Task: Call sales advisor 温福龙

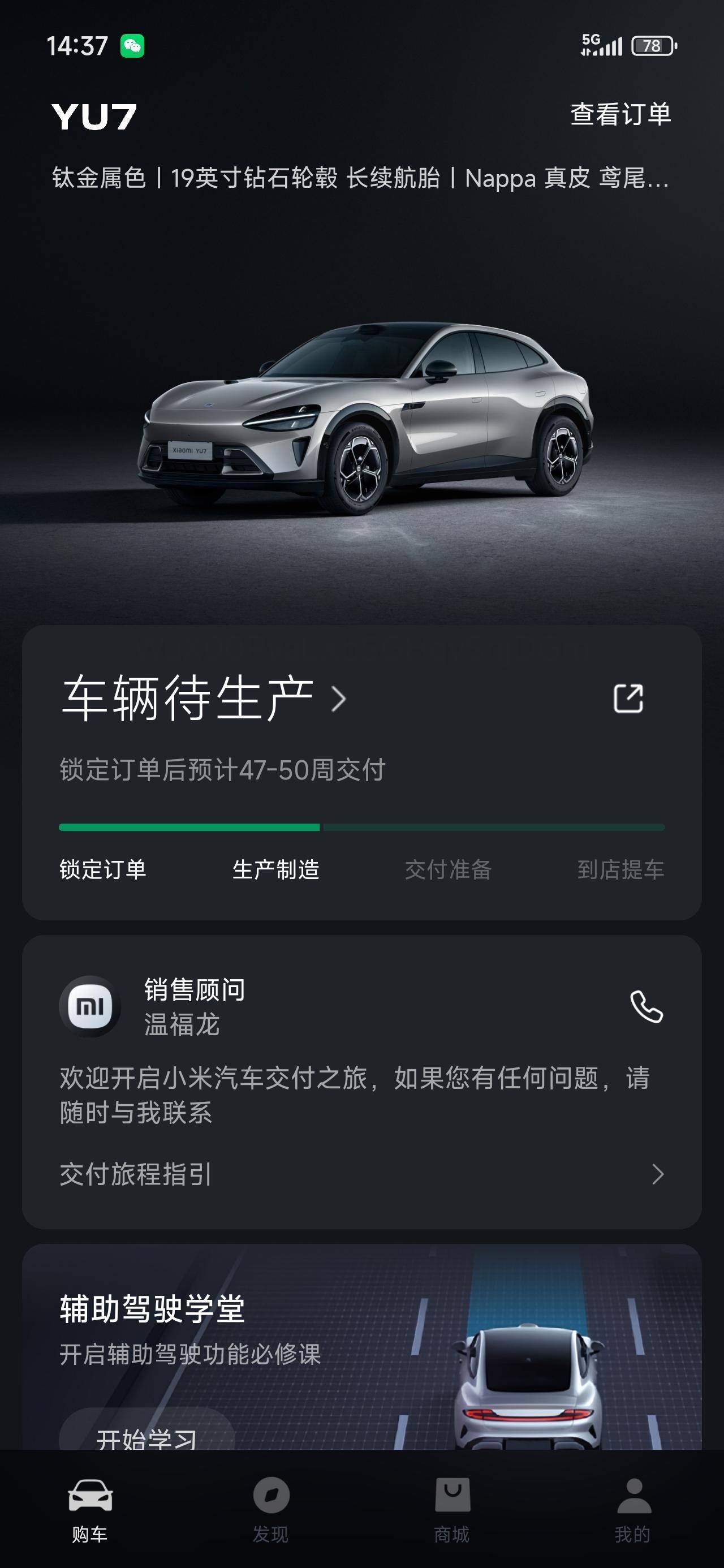Action: pyautogui.click(x=646, y=1007)
